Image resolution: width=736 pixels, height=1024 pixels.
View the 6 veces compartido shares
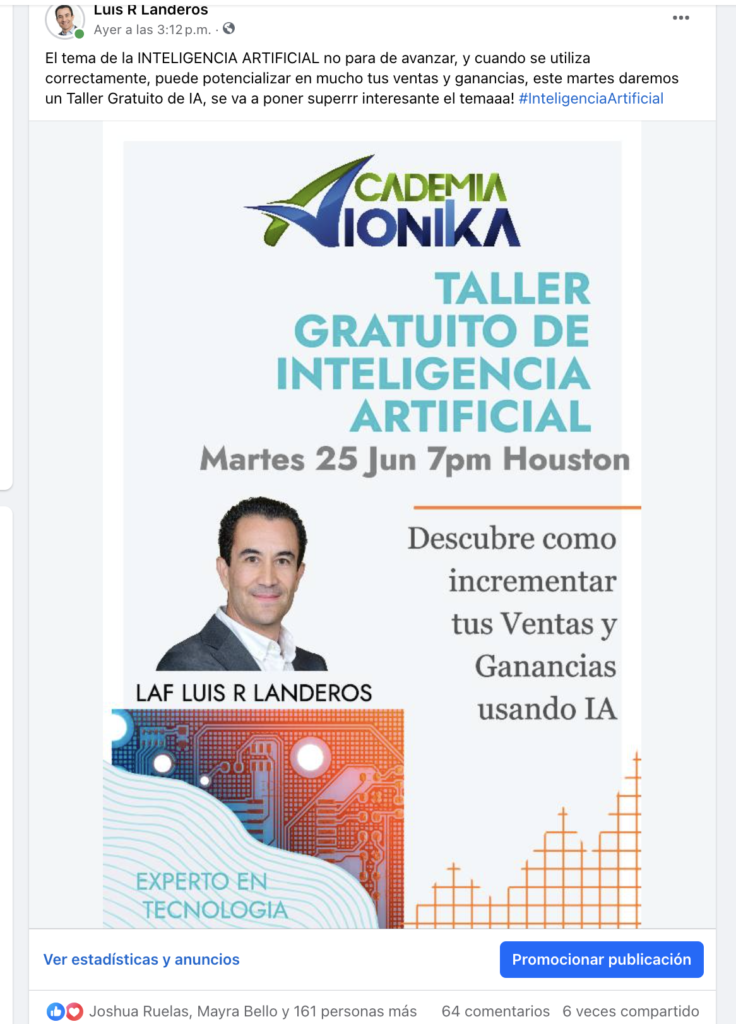(630, 1011)
